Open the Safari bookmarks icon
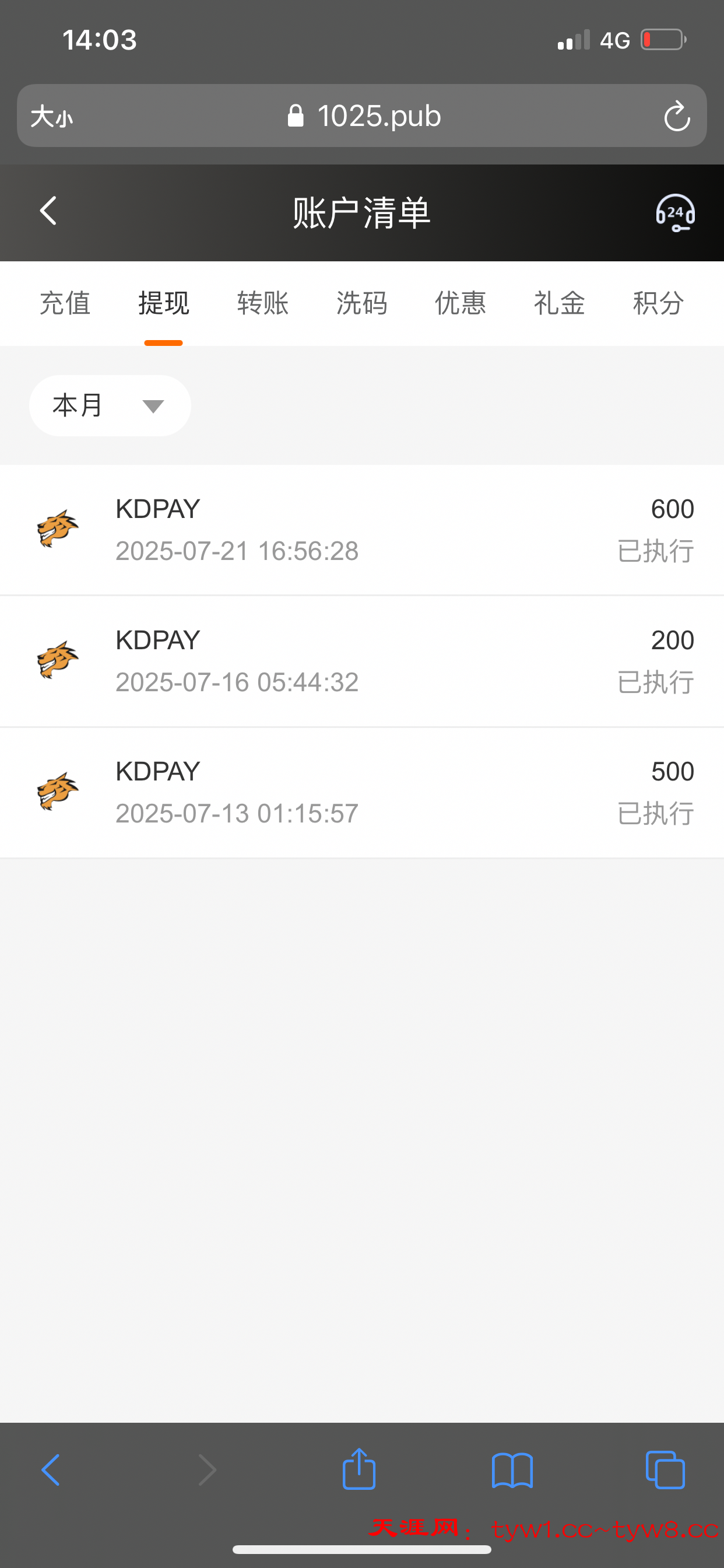724x1568 pixels. click(513, 1469)
